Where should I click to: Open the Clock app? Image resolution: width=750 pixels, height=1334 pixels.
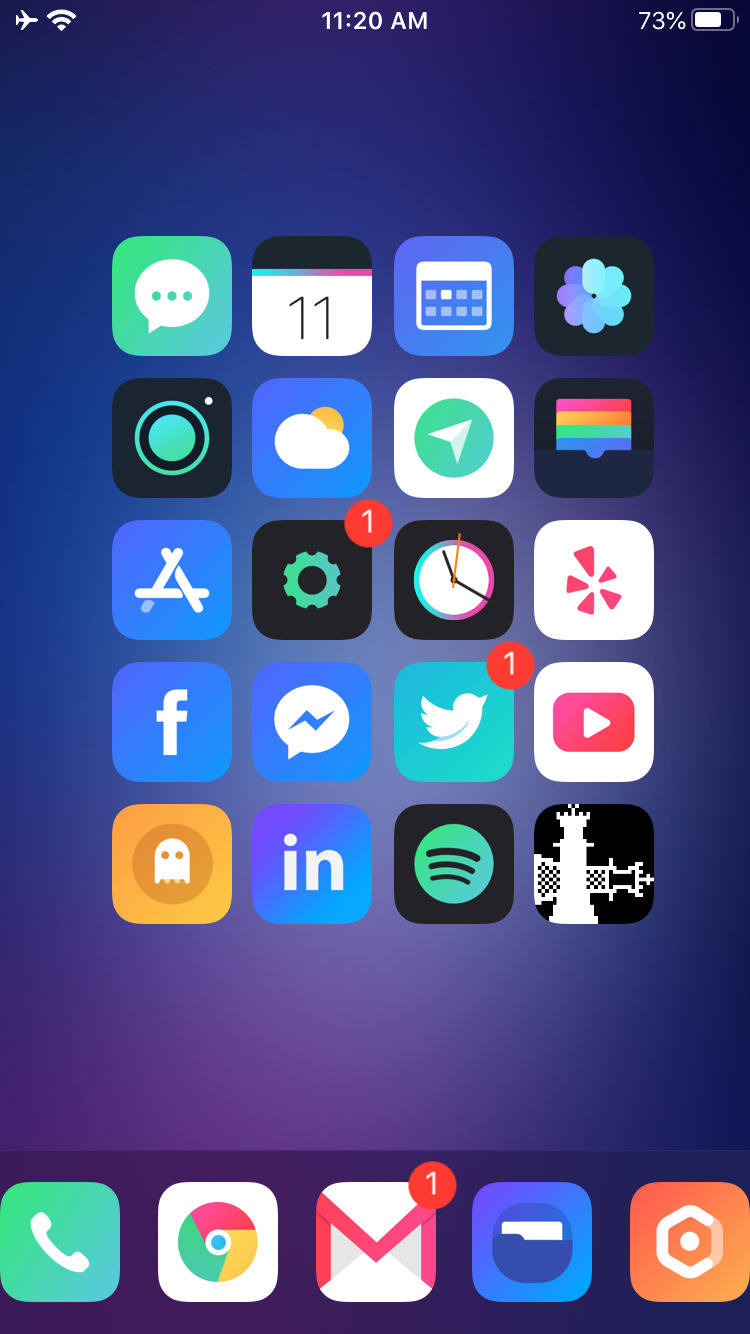[x=454, y=580]
